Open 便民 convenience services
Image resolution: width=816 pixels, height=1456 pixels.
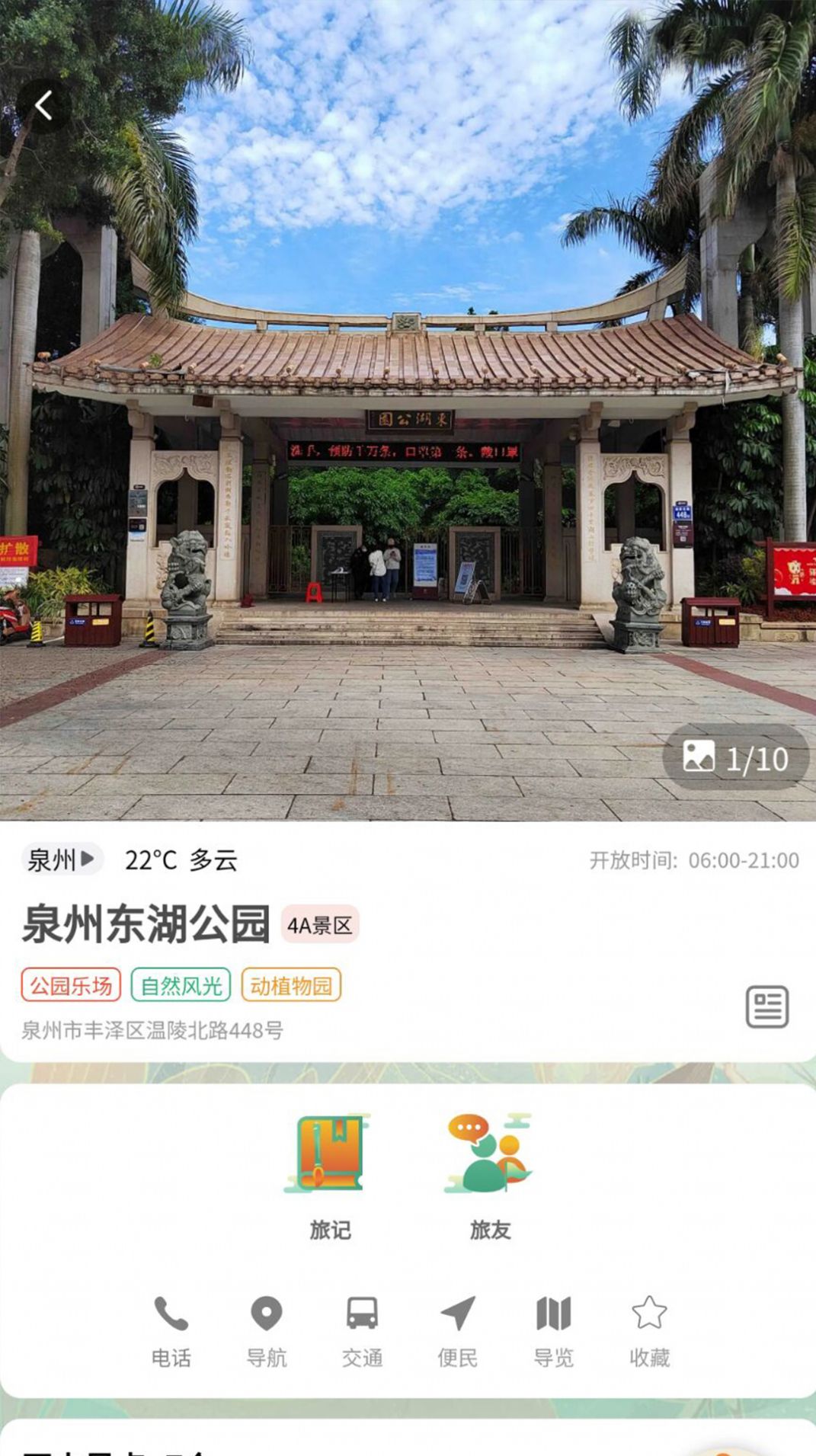[x=457, y=1330]
